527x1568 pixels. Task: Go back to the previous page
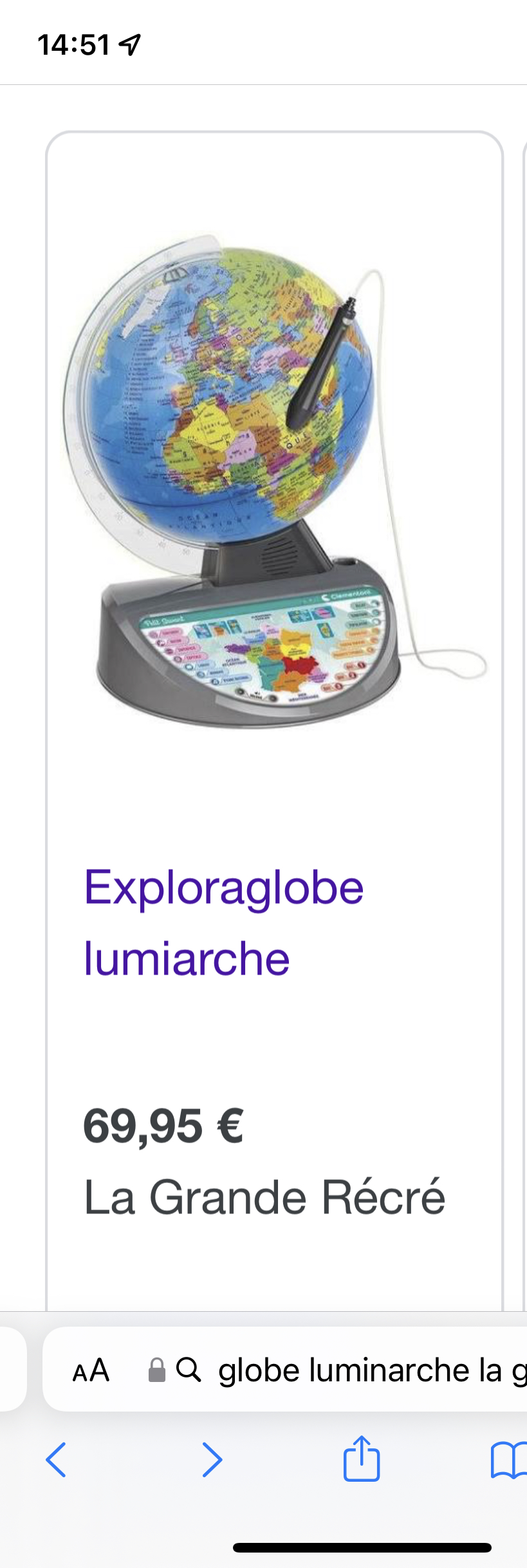pyautogui.click(x=56, y=1459)
